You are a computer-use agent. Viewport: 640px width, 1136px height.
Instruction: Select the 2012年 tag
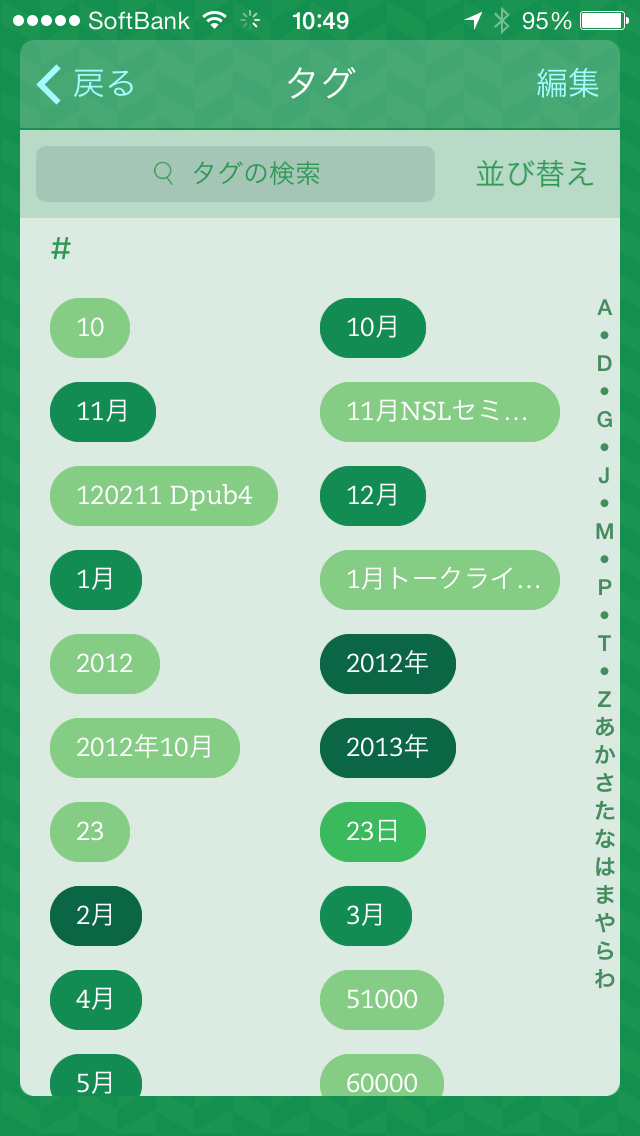387,664
